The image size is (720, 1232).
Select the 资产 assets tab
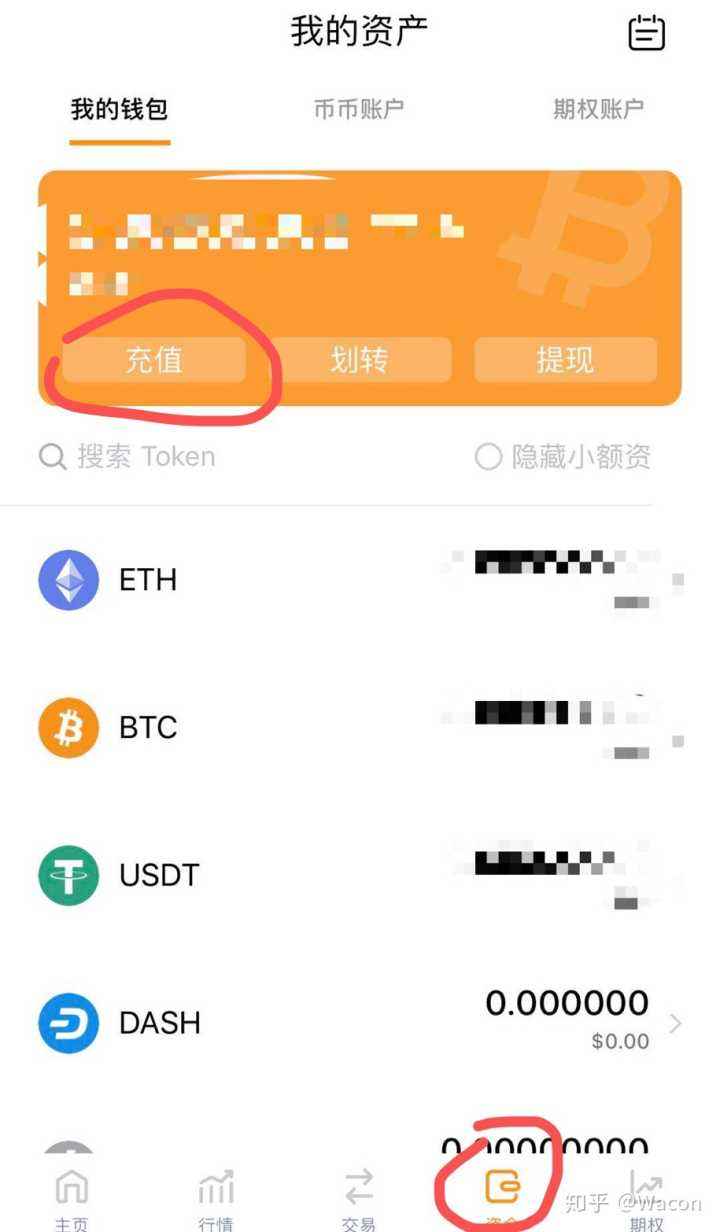pos(502,1192)
